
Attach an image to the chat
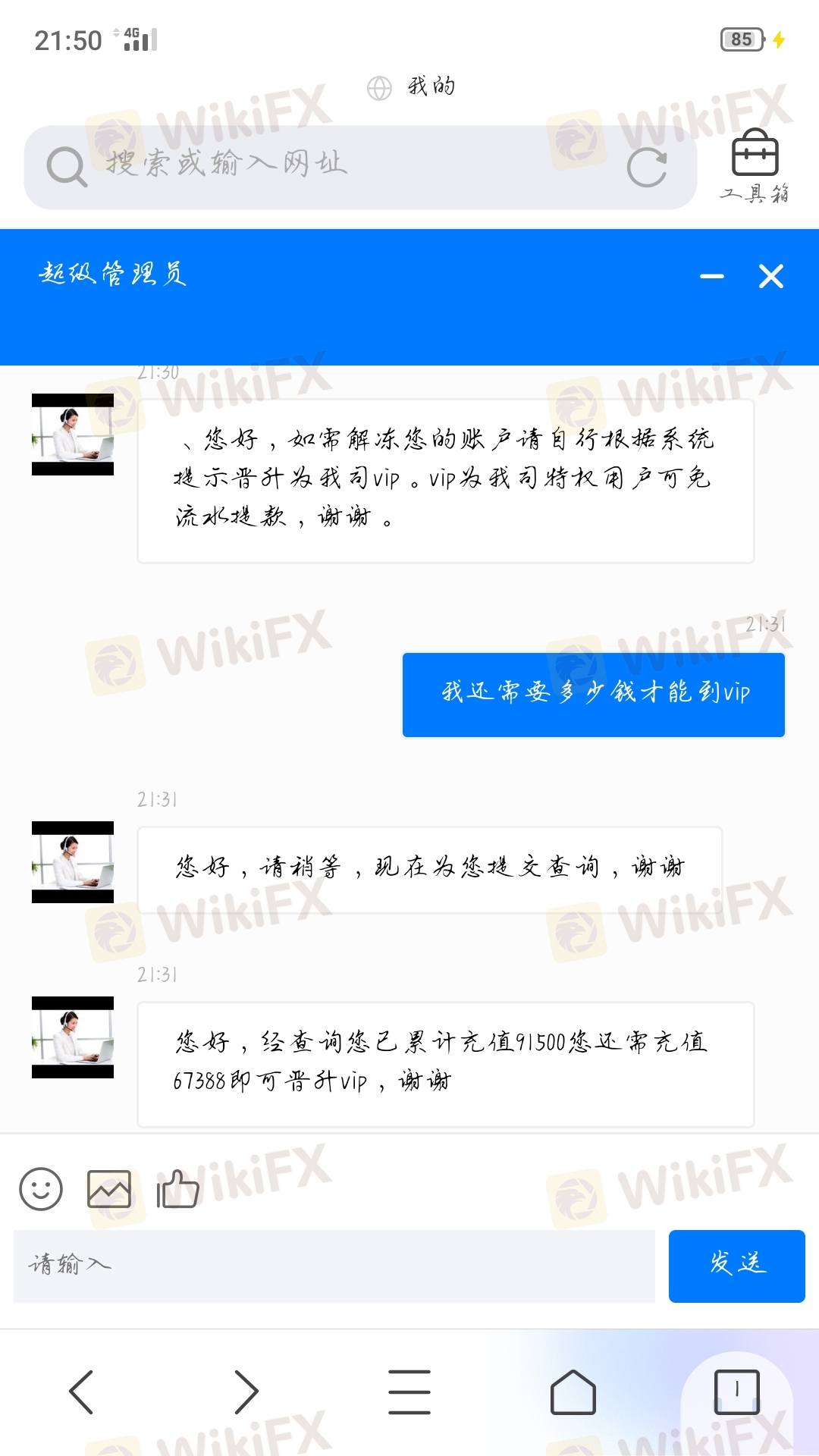109,1188
